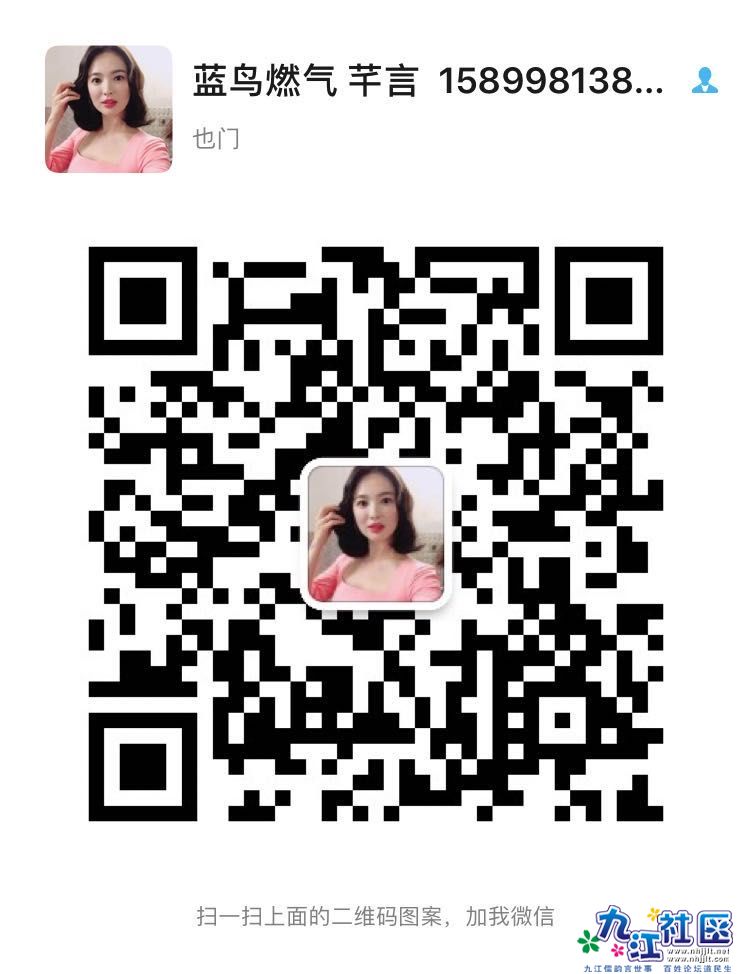Click the green flower in the watermark logo

click(x=588, y=943)
